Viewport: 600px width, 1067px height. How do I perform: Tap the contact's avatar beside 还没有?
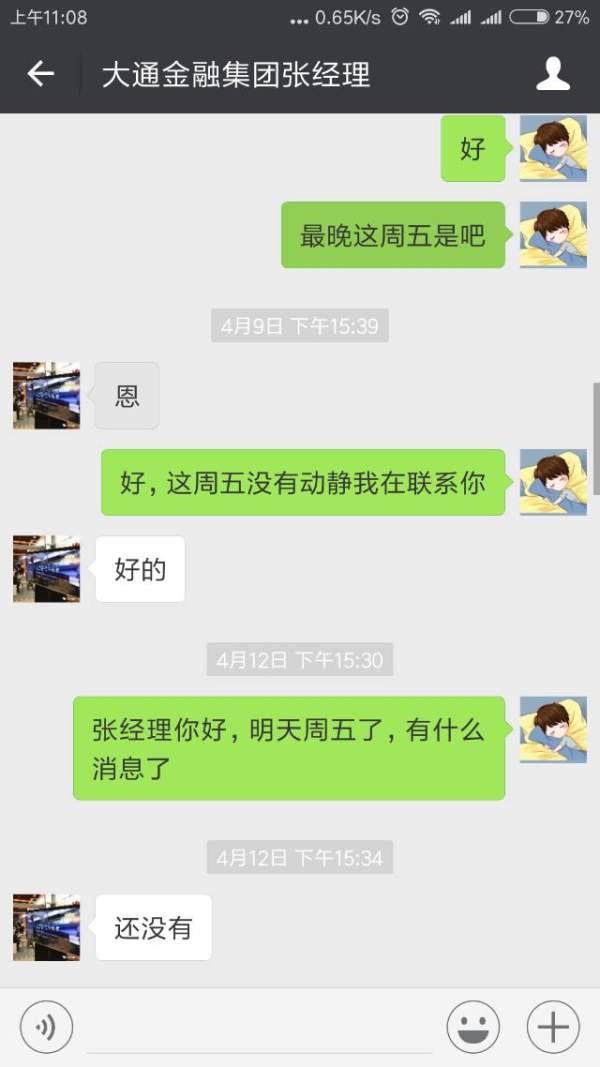46,928
